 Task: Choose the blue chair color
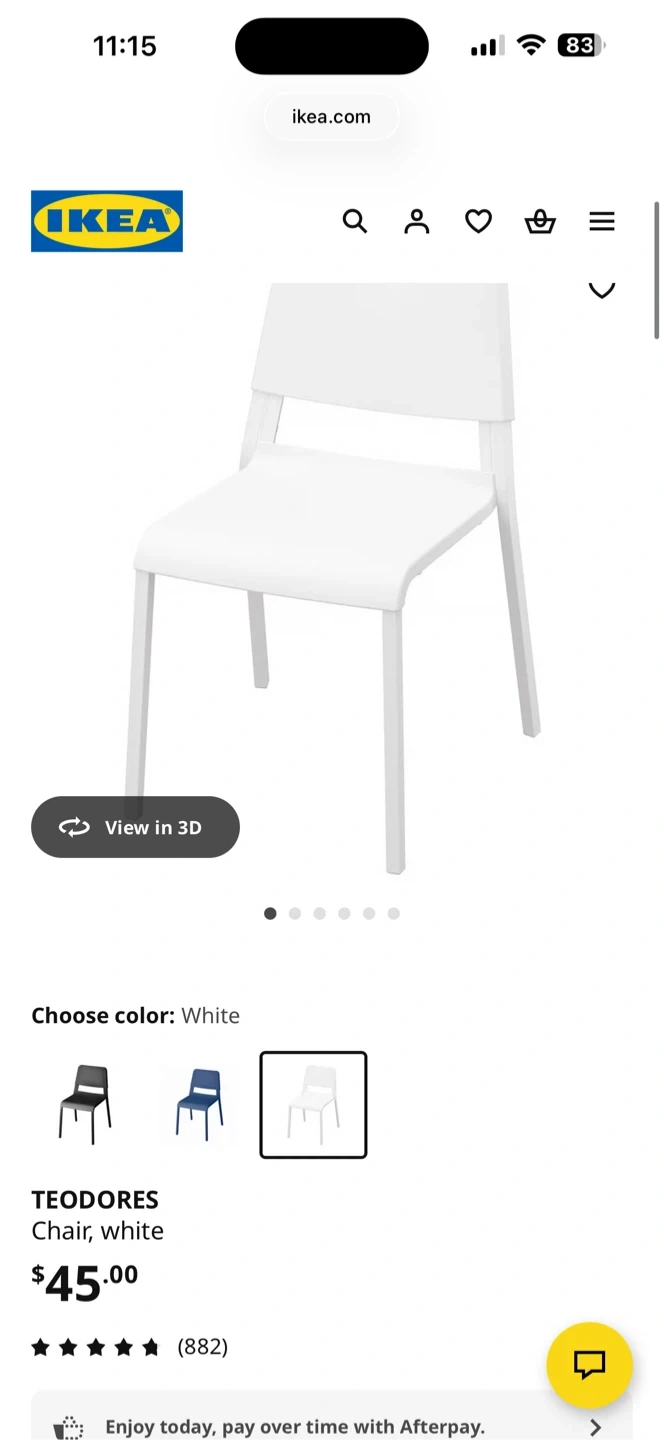pos(199,1104)
